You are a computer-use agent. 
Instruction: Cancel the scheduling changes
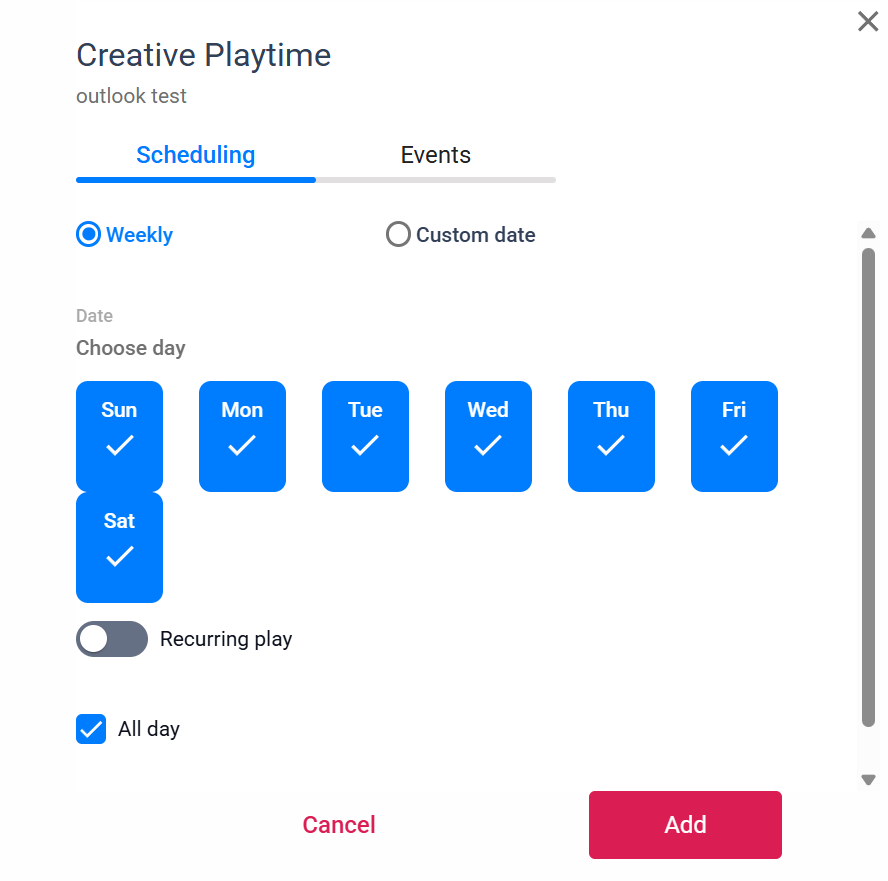(x=339, y=825)
